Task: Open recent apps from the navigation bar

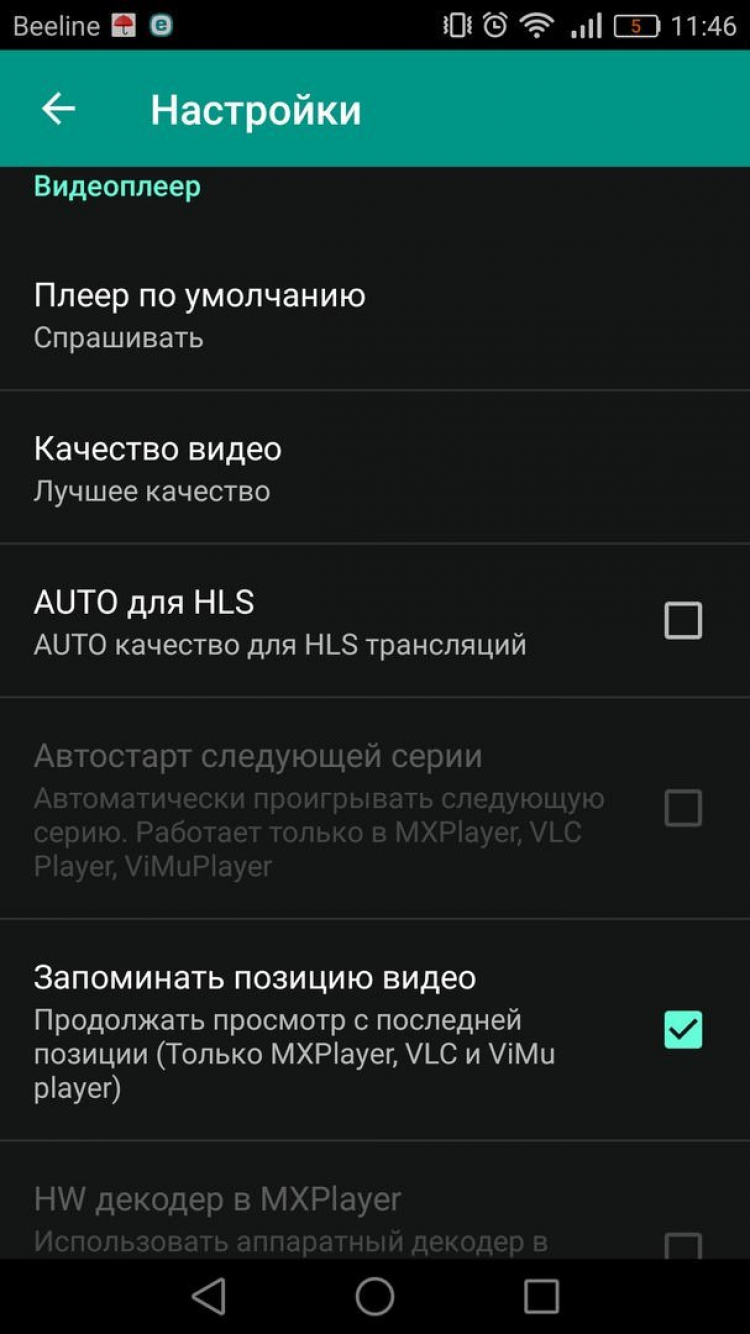Action: point(541,1297)
